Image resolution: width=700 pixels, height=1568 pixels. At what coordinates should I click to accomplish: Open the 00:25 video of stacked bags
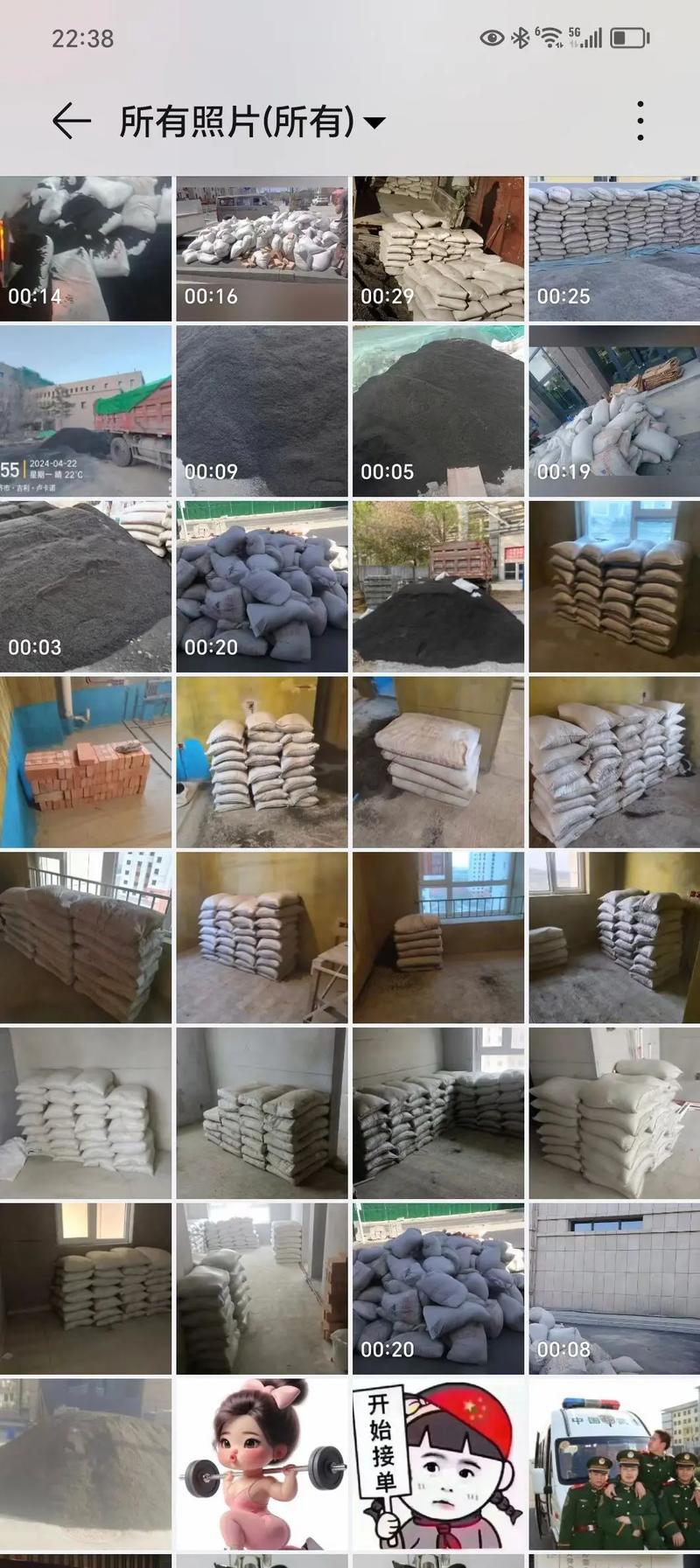[614, 249]
